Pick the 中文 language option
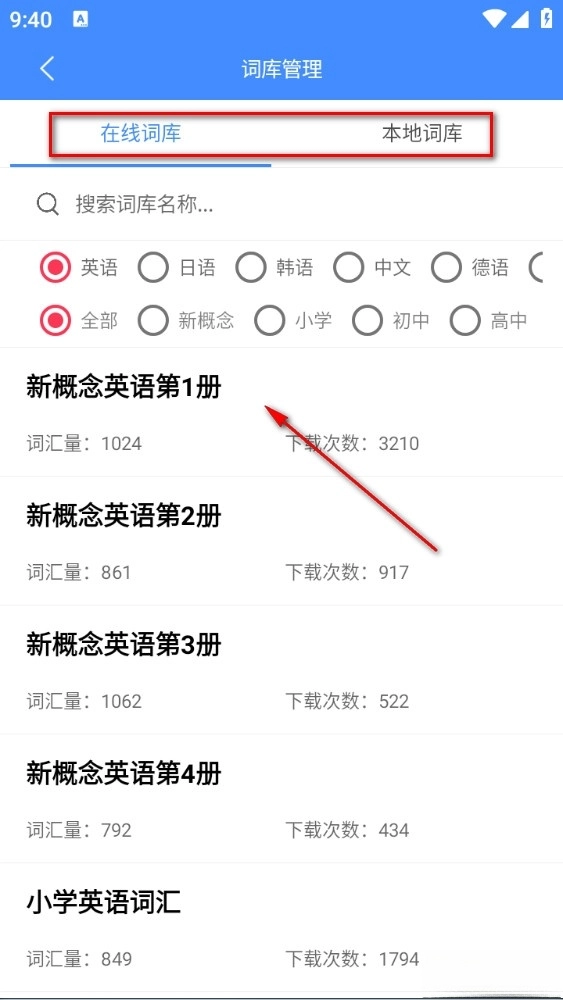The height and width of the screenshot is (1000, 563). pos(372,267)
